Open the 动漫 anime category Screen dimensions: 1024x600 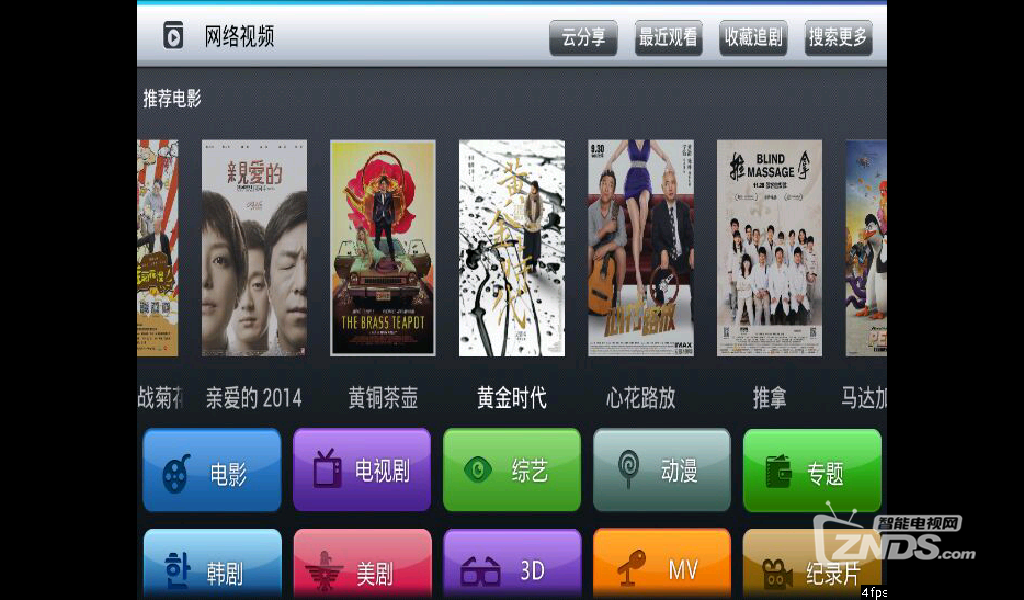(662, 471)
